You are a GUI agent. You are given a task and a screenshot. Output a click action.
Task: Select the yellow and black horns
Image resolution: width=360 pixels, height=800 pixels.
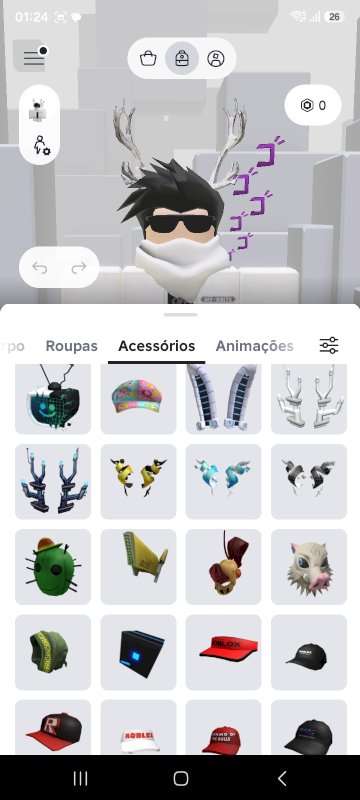[138, 482]
